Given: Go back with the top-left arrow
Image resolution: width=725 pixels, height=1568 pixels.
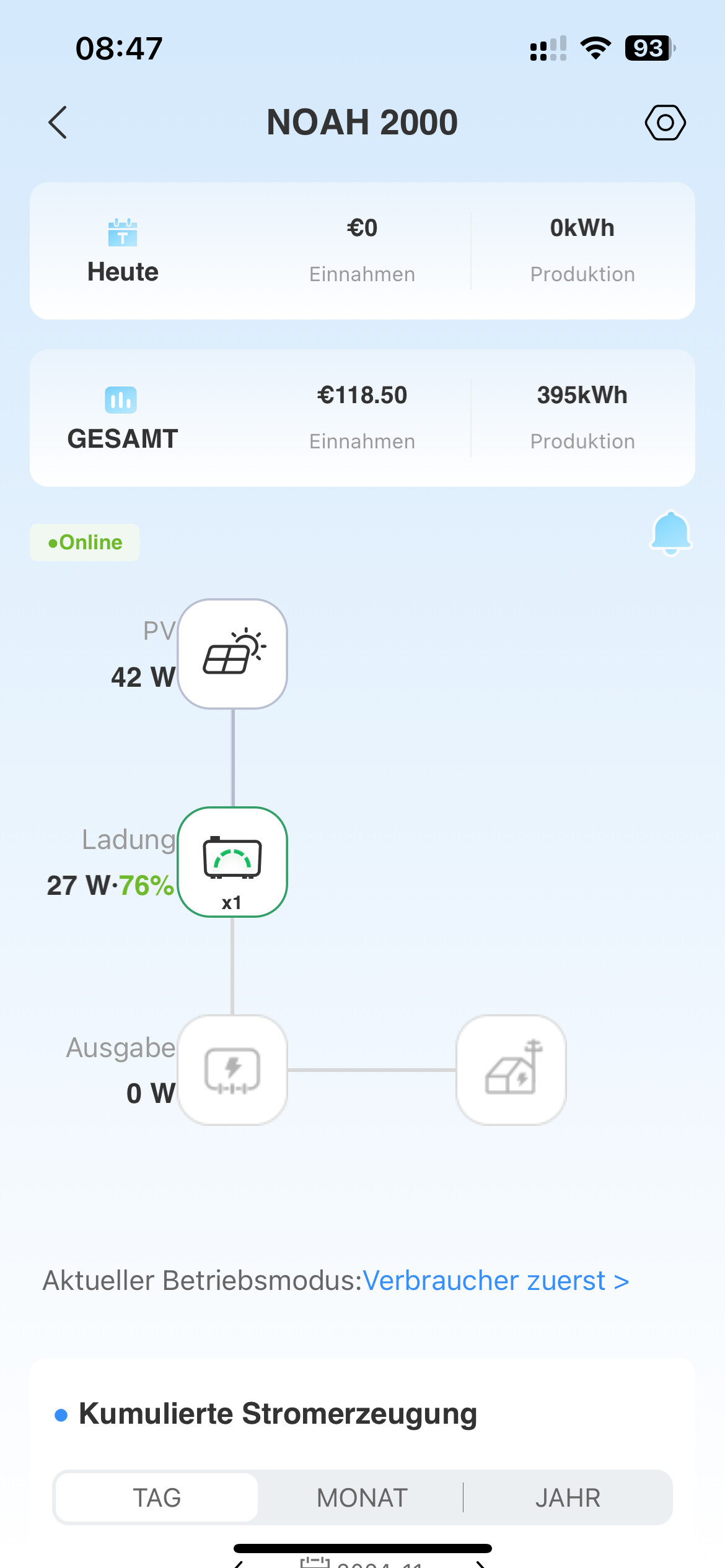Looking at the screenshot, I should pos(58,123).
